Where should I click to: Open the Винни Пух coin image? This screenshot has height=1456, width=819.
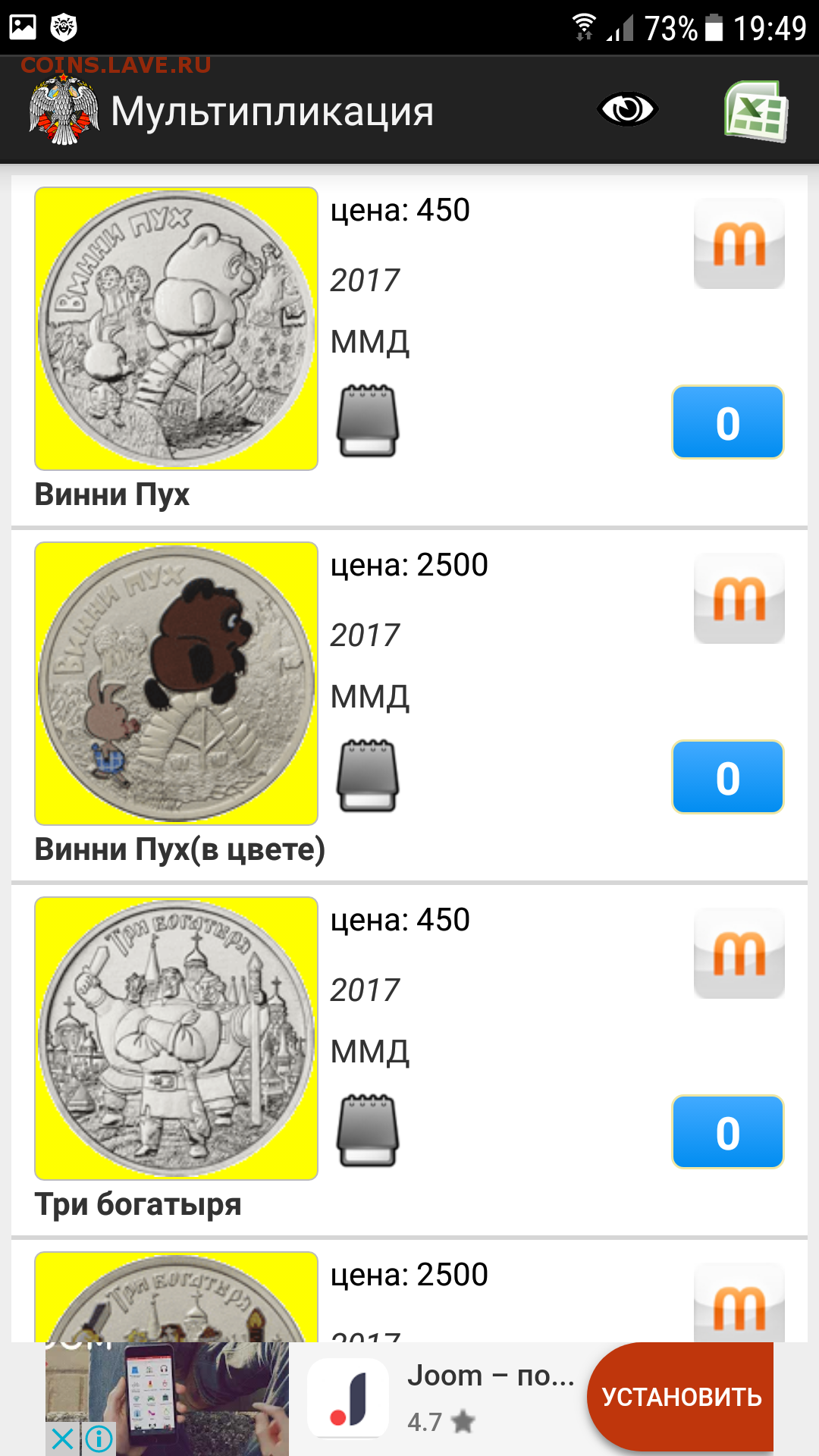176,328
